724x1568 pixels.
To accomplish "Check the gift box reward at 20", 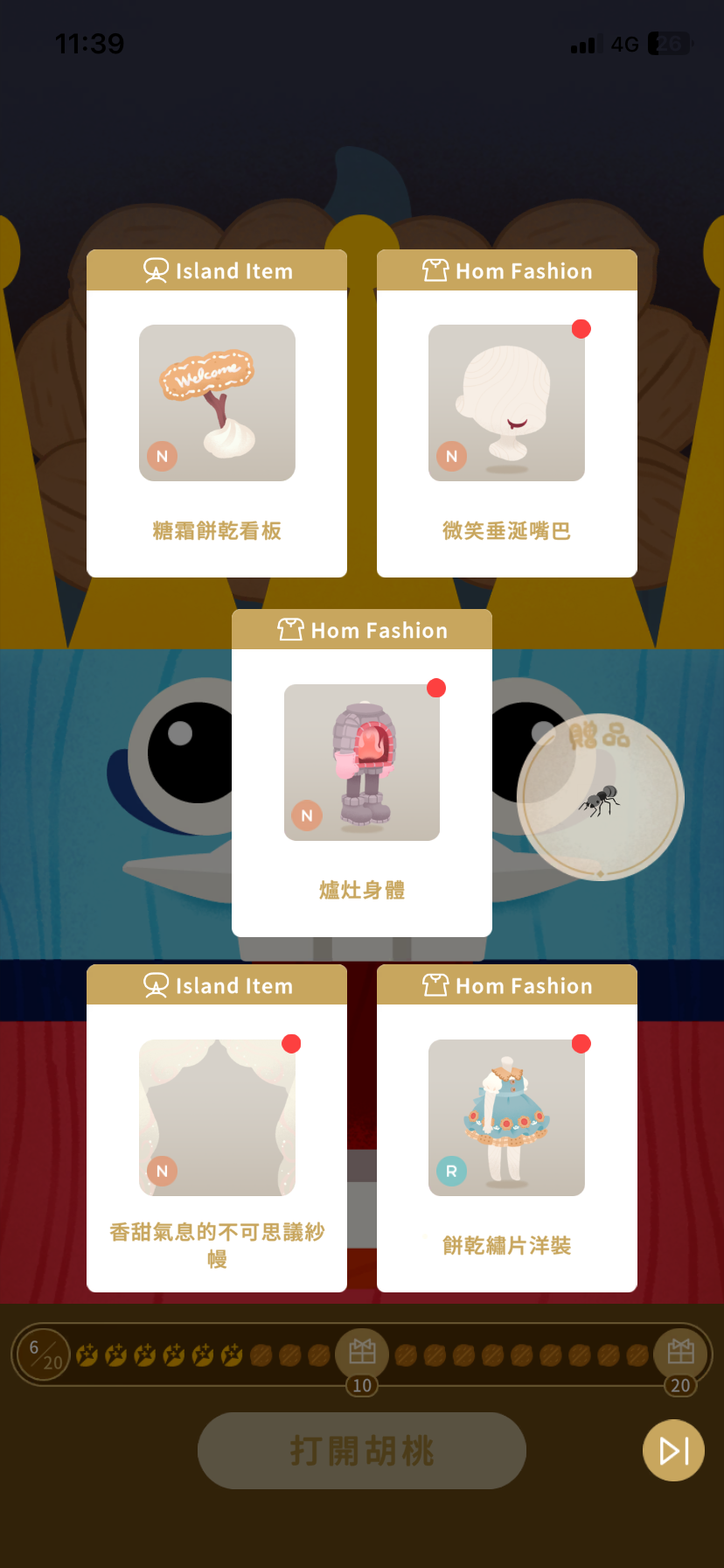I will [x=680, y=1354].
